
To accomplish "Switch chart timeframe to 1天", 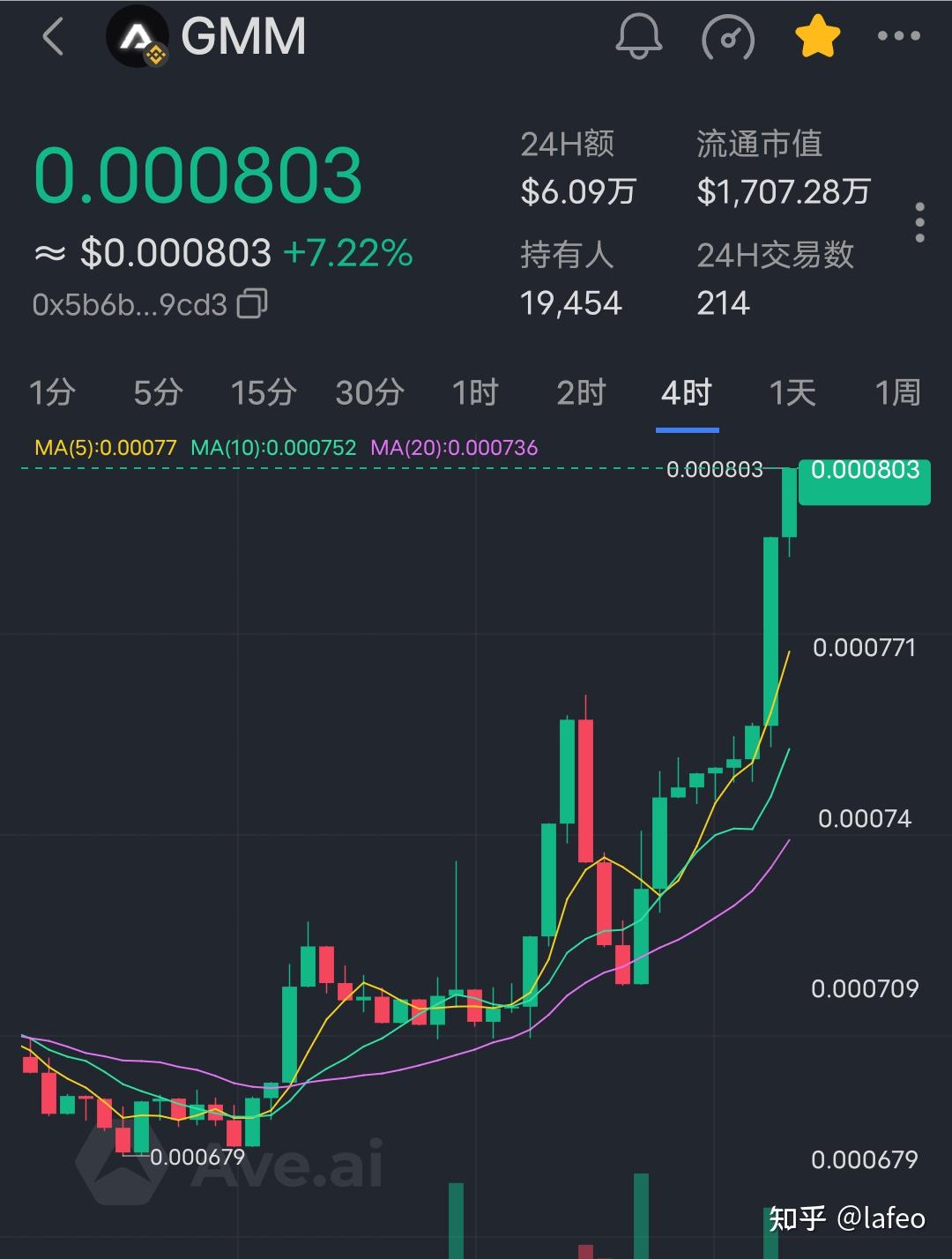I will (x=792, y=394).
